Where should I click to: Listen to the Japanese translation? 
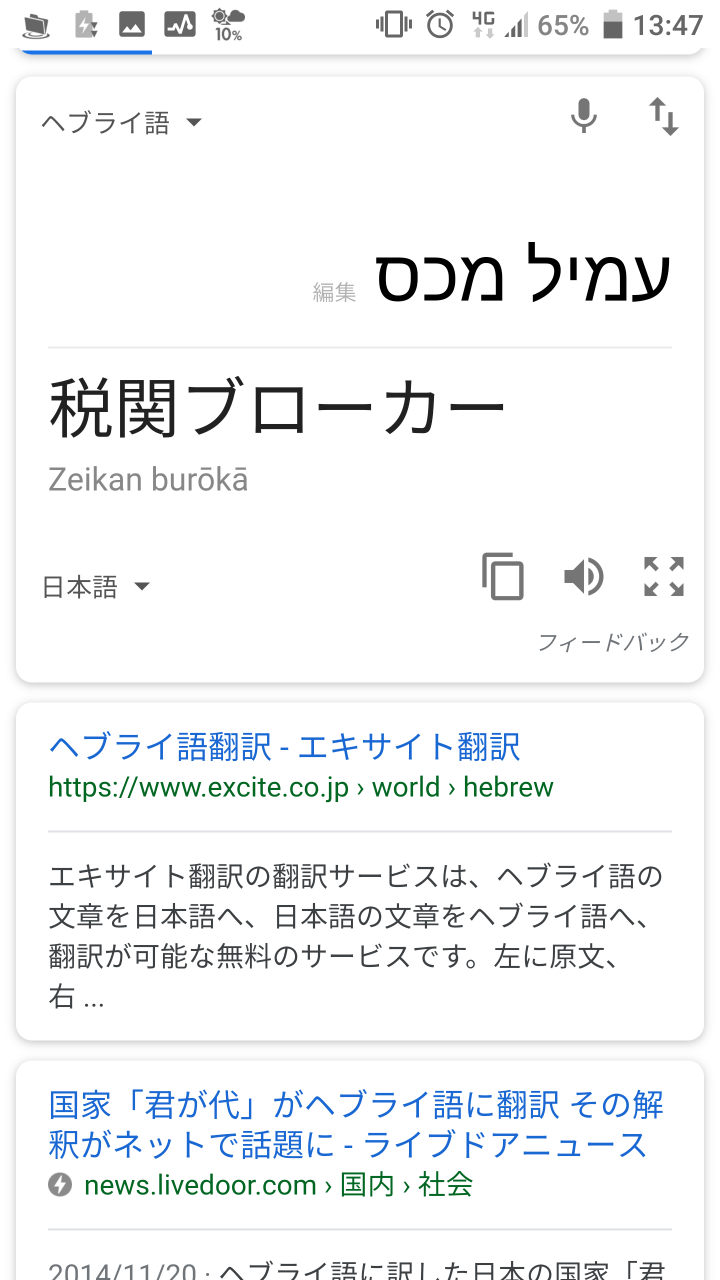click(584, 577)
